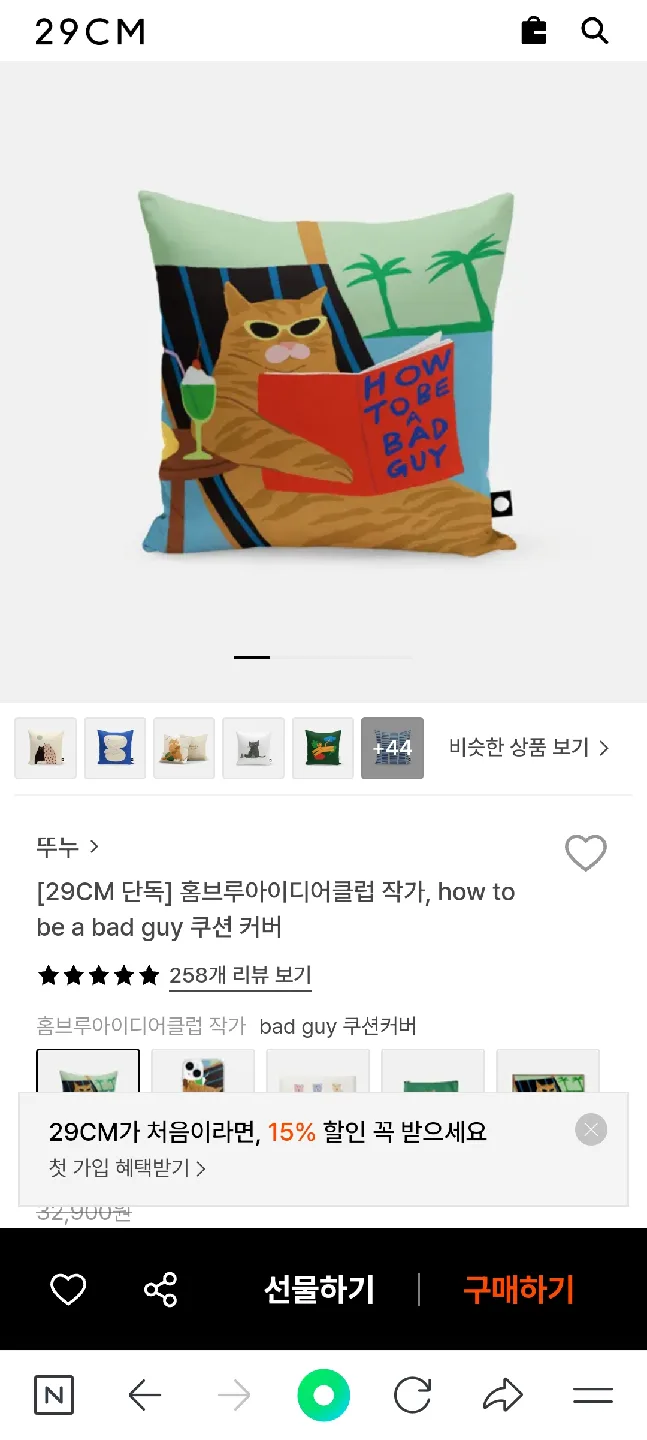
Task: Open 비슷한 상품 보기 link
Action: (529, 748)
